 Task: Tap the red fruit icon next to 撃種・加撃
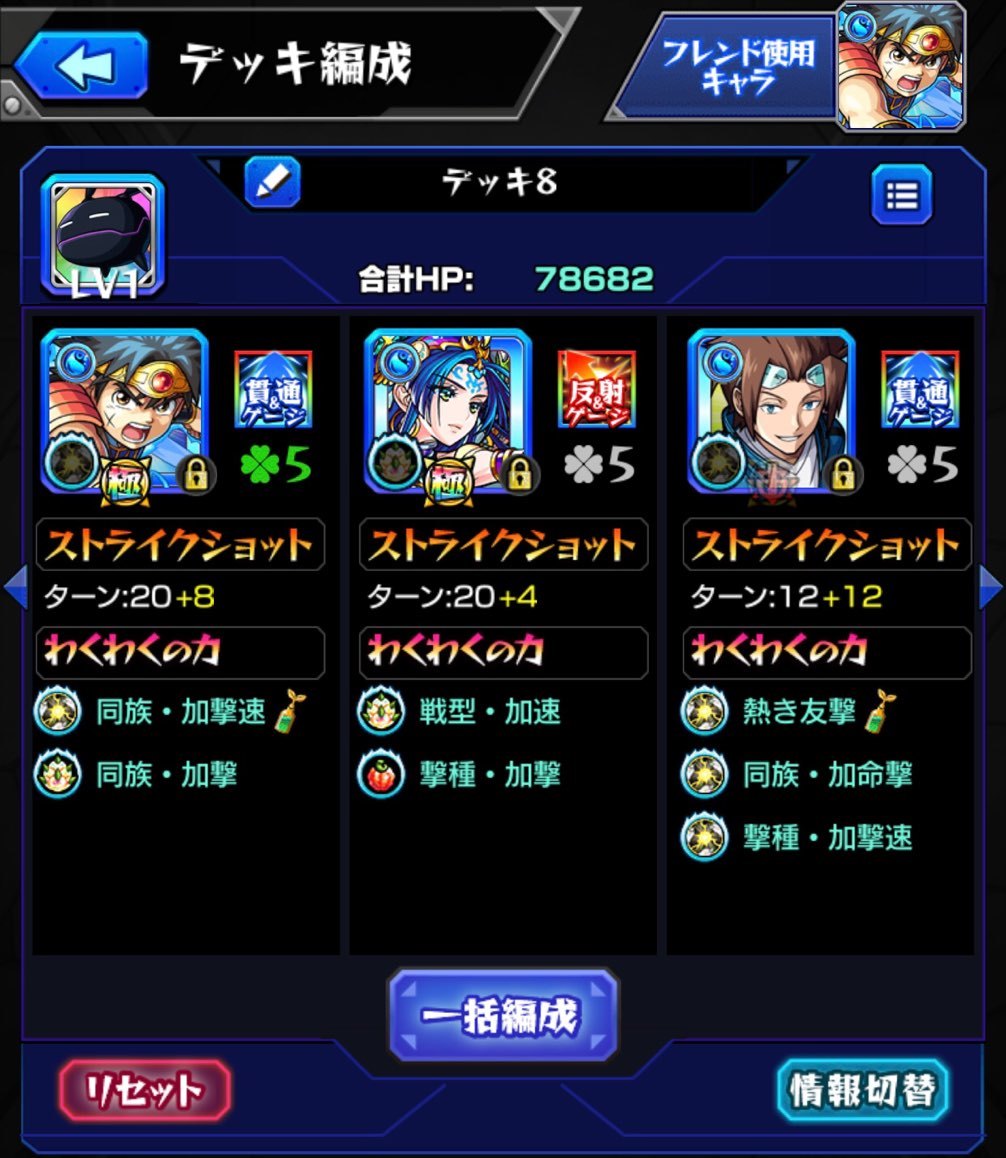[x=381, y=777]
